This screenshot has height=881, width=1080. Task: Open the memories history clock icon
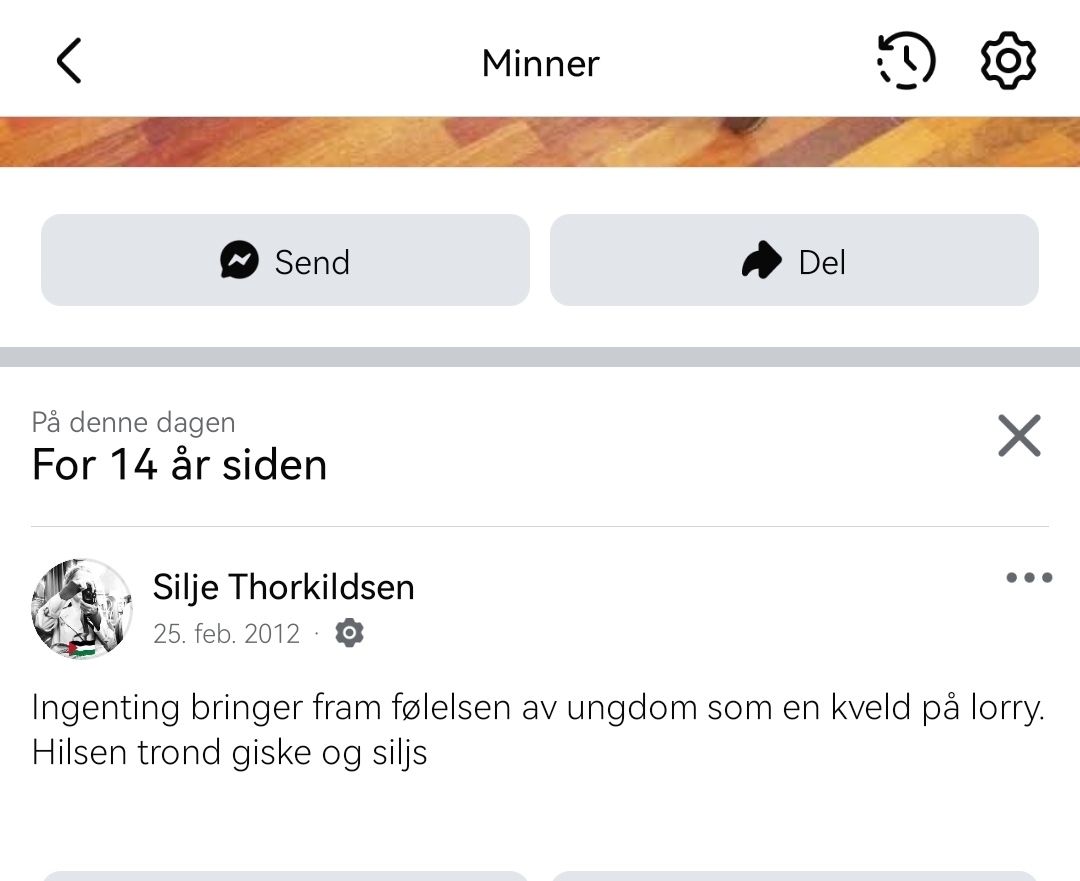(x=905, y=62)
